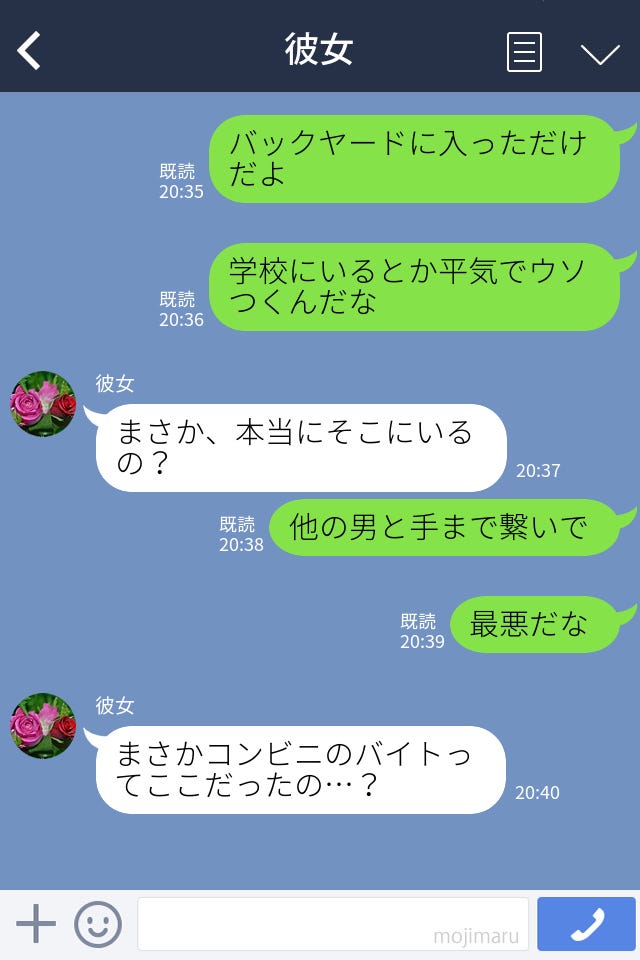The height and width of the screenshot is (960, 640).
Task: Open the notes icon in the header
Action: pyautogui.click(x=524, y=52)
